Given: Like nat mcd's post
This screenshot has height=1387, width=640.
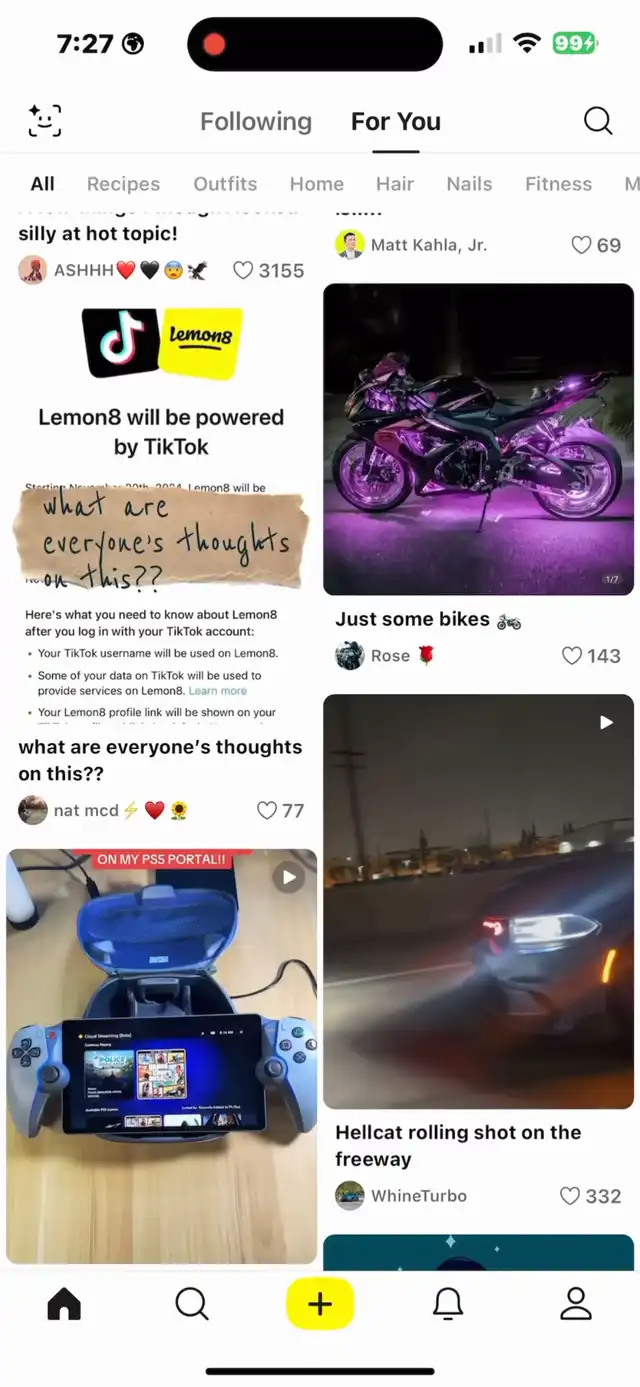Looking at the screenshot, I should 267,811.
